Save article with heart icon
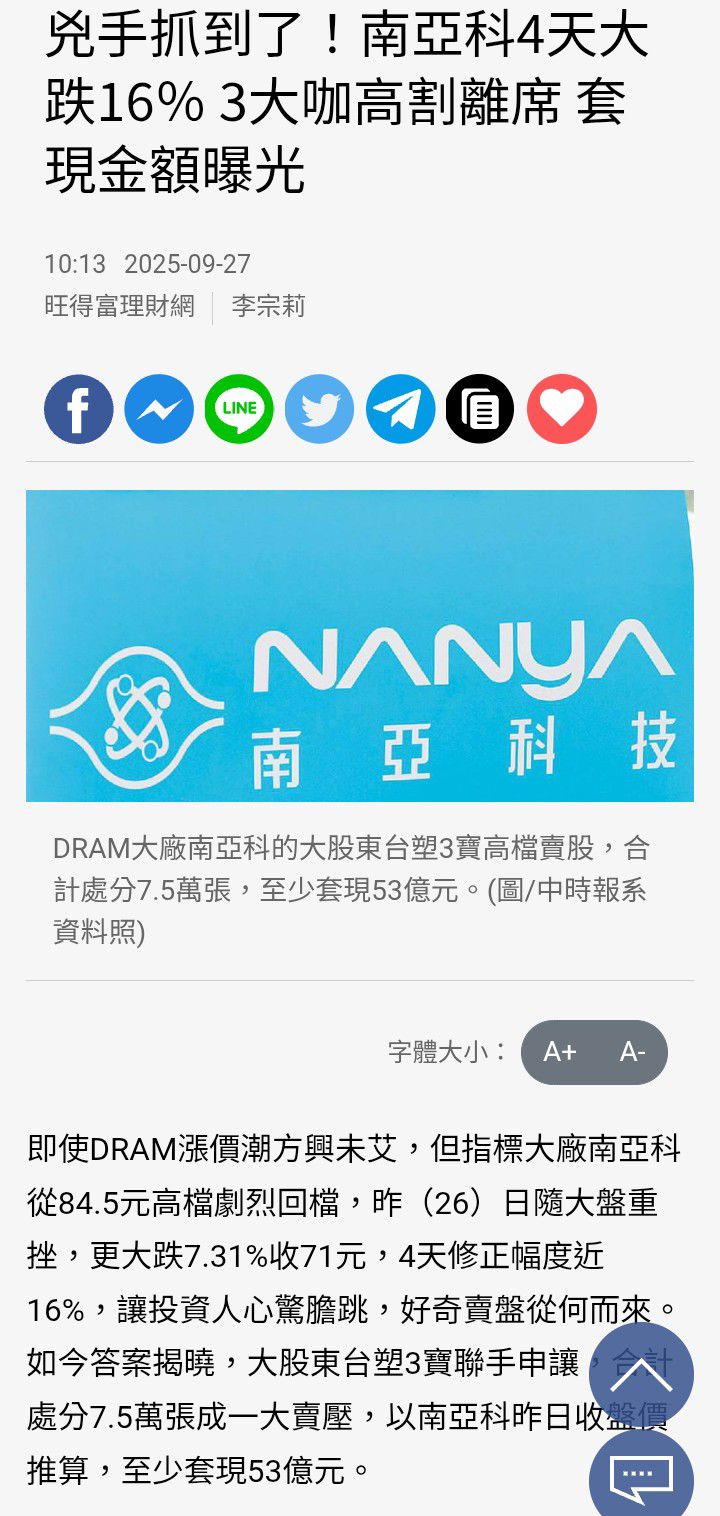720x1516 pixels. coord(561,410)
